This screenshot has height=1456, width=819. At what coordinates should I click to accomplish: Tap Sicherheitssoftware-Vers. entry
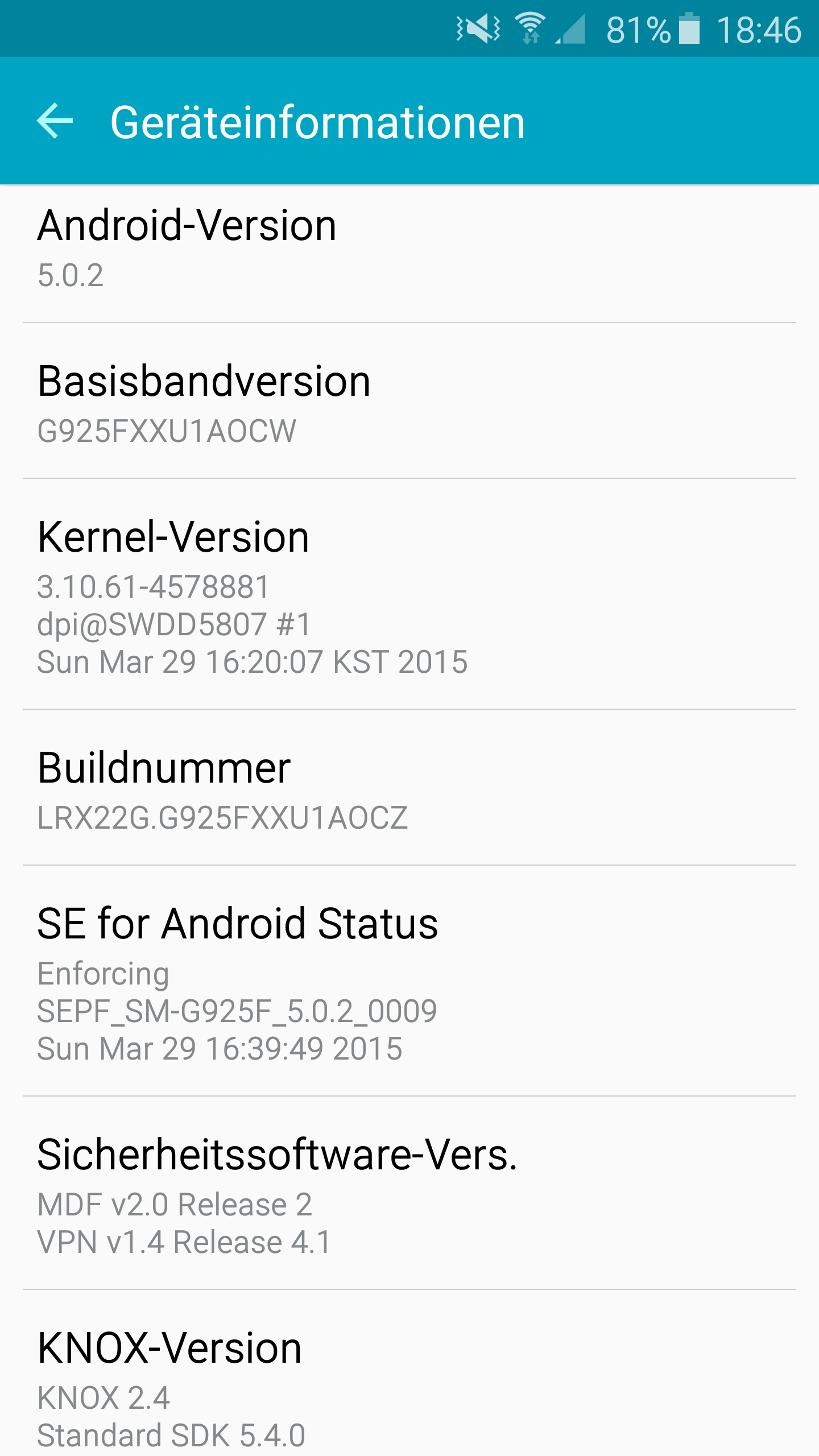[409, 1193]
